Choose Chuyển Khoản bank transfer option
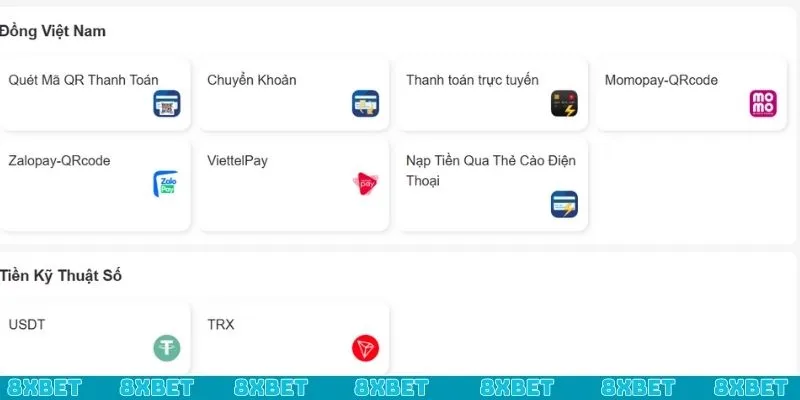Screen dimensions: 800x400 click(x=292, y=94)
